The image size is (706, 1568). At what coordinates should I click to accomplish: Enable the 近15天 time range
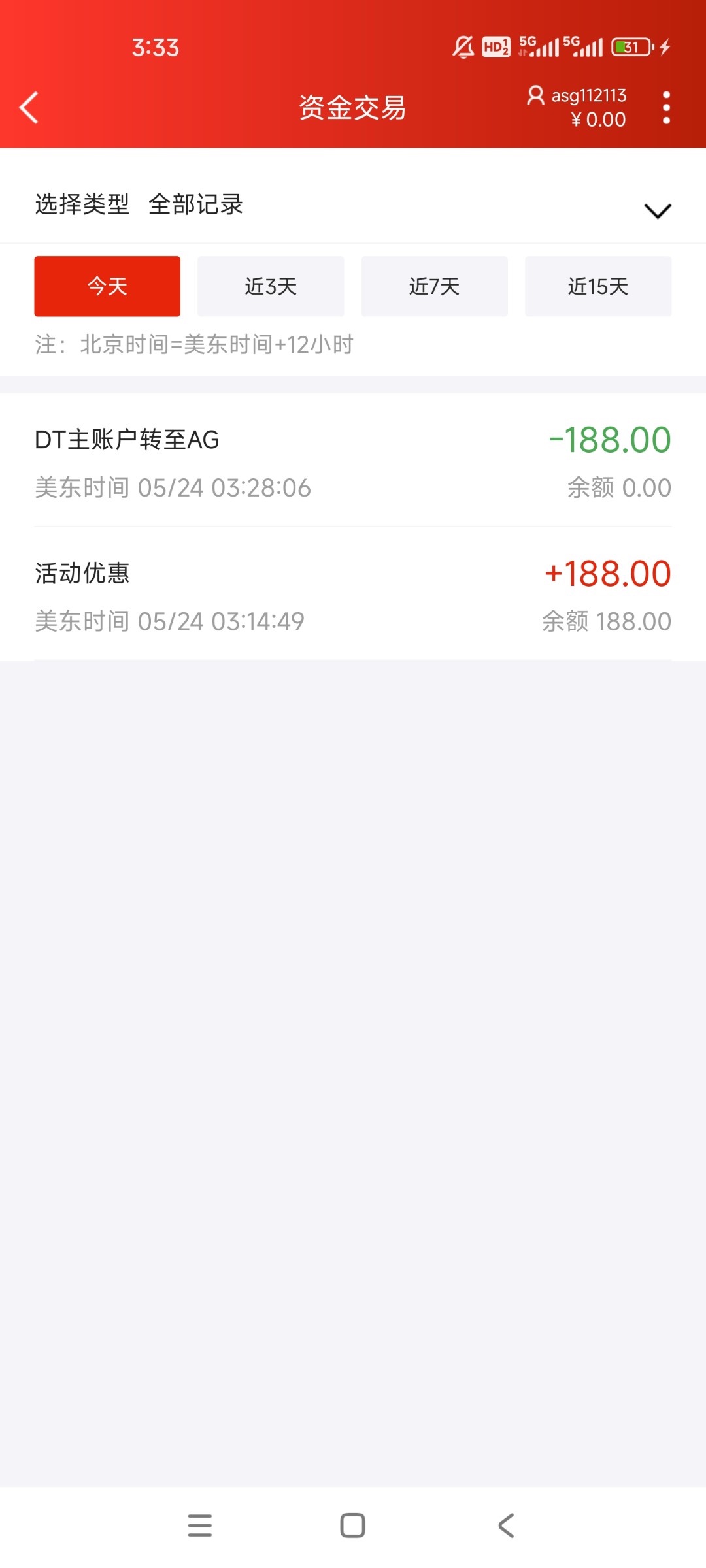click(x=598, y=286)
